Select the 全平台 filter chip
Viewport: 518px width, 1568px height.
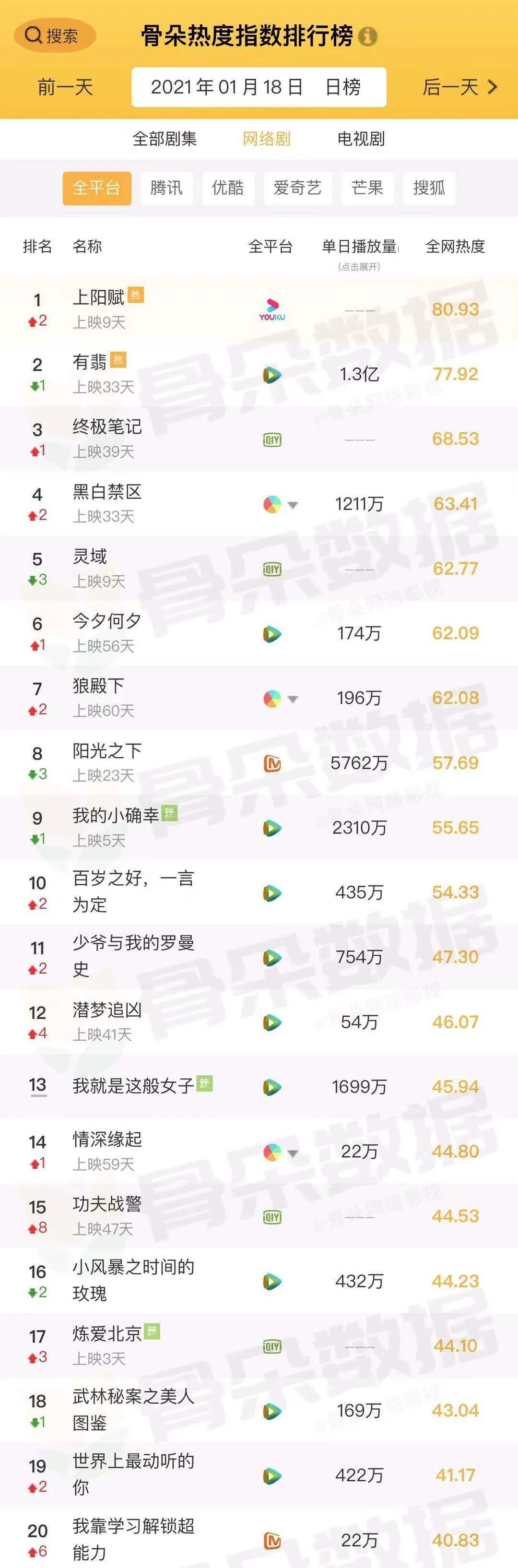coord(96,188)
